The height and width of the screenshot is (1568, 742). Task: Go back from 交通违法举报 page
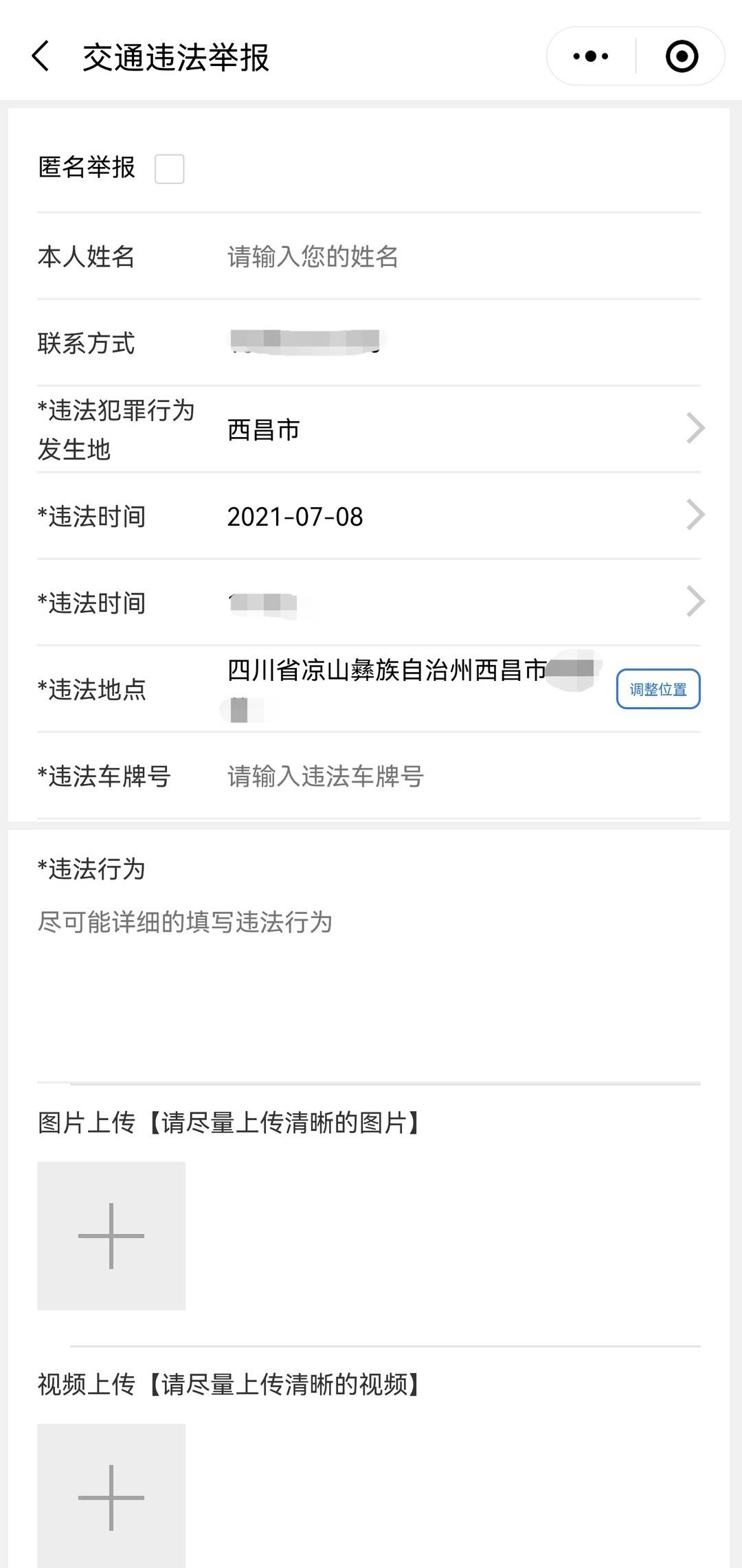41,56
